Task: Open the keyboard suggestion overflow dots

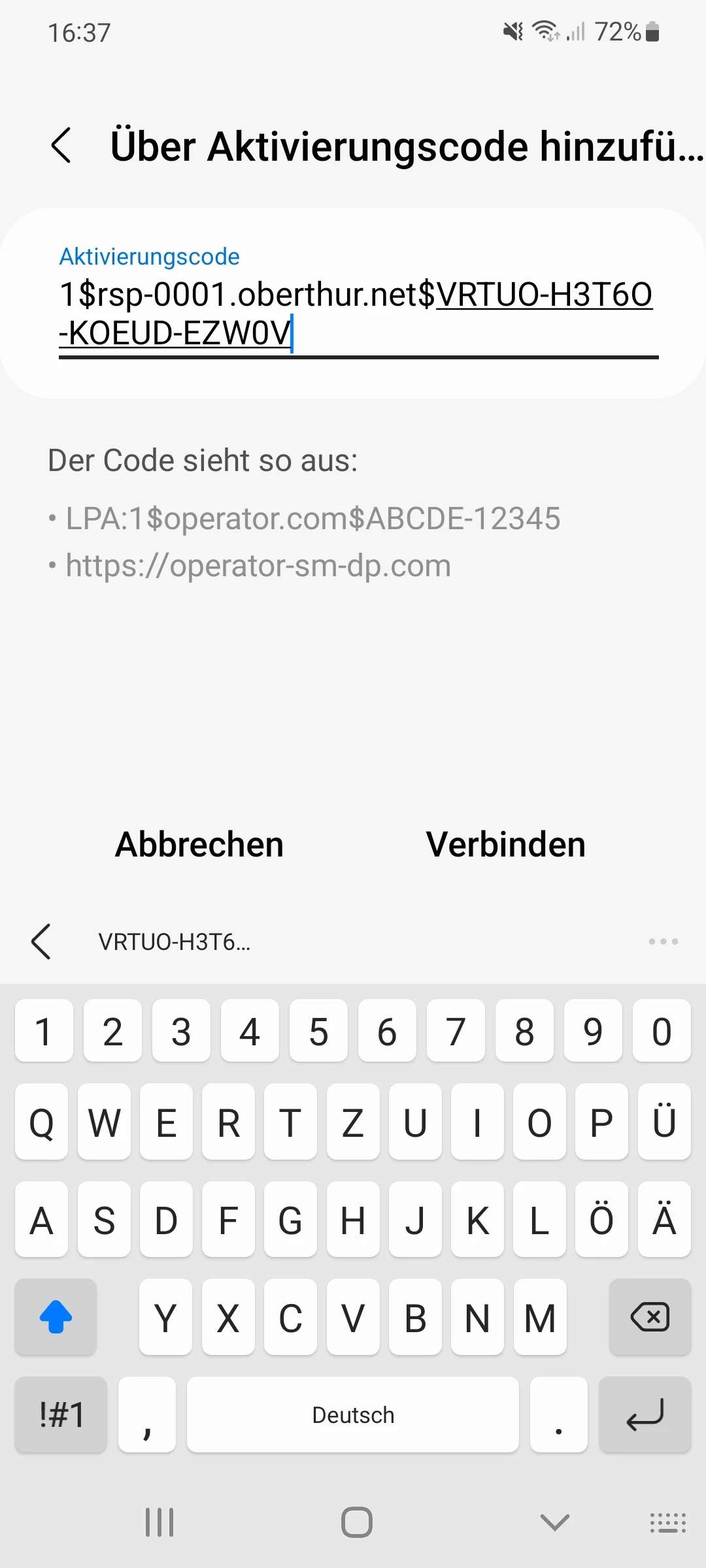Action: [x=663, y=941]
